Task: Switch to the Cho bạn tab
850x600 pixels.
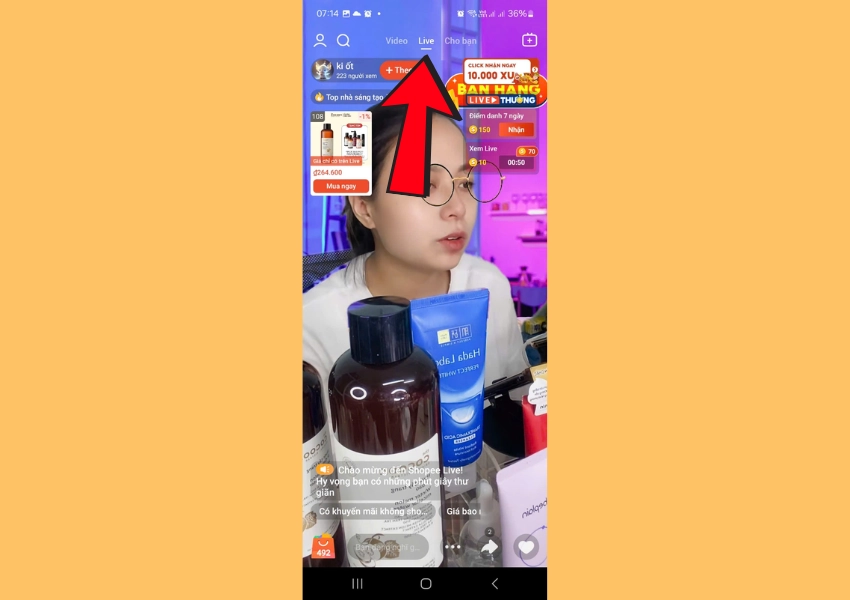Action: (x=461, y=41)
